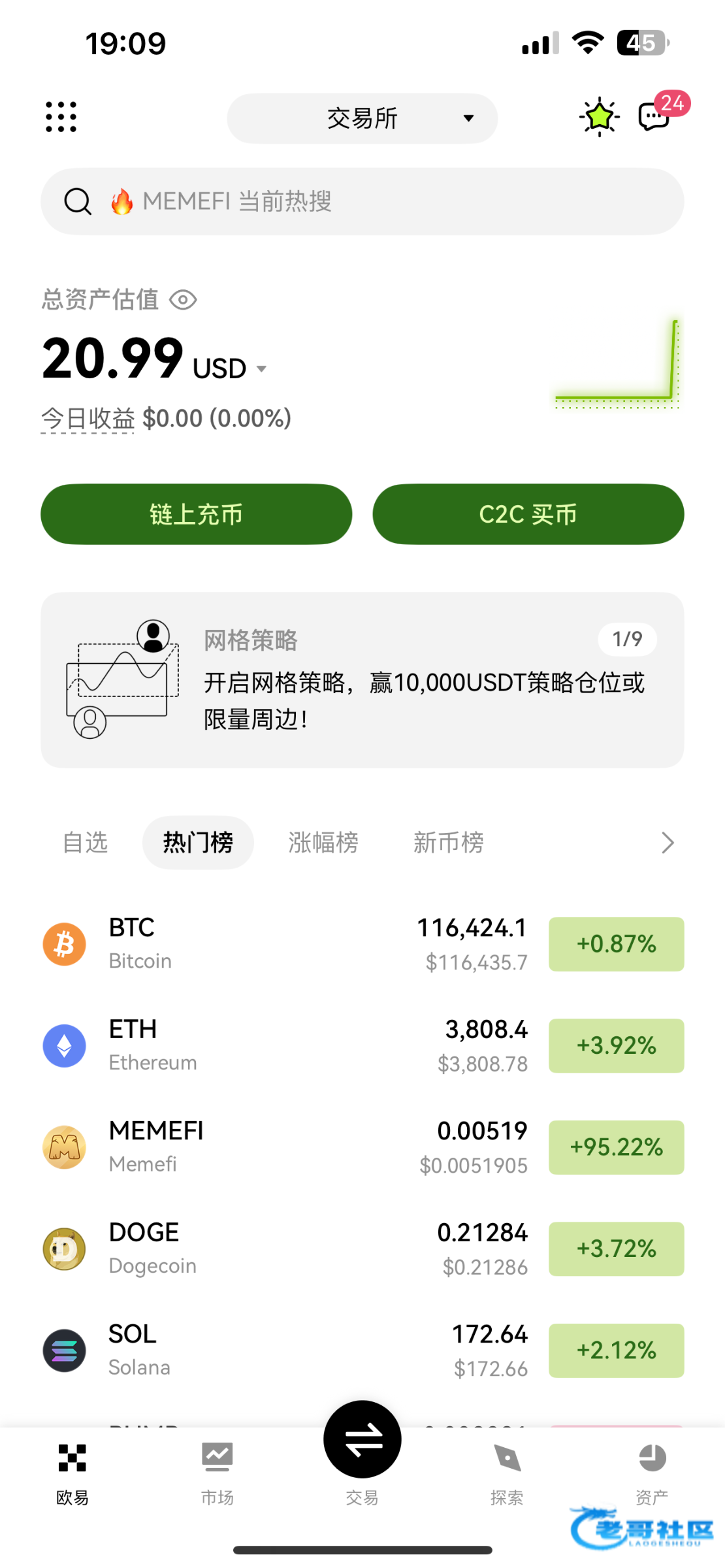The image size is (725, 1568).
Task: Open the MEMEFI coin row
Action: (x=362, y=1147)
